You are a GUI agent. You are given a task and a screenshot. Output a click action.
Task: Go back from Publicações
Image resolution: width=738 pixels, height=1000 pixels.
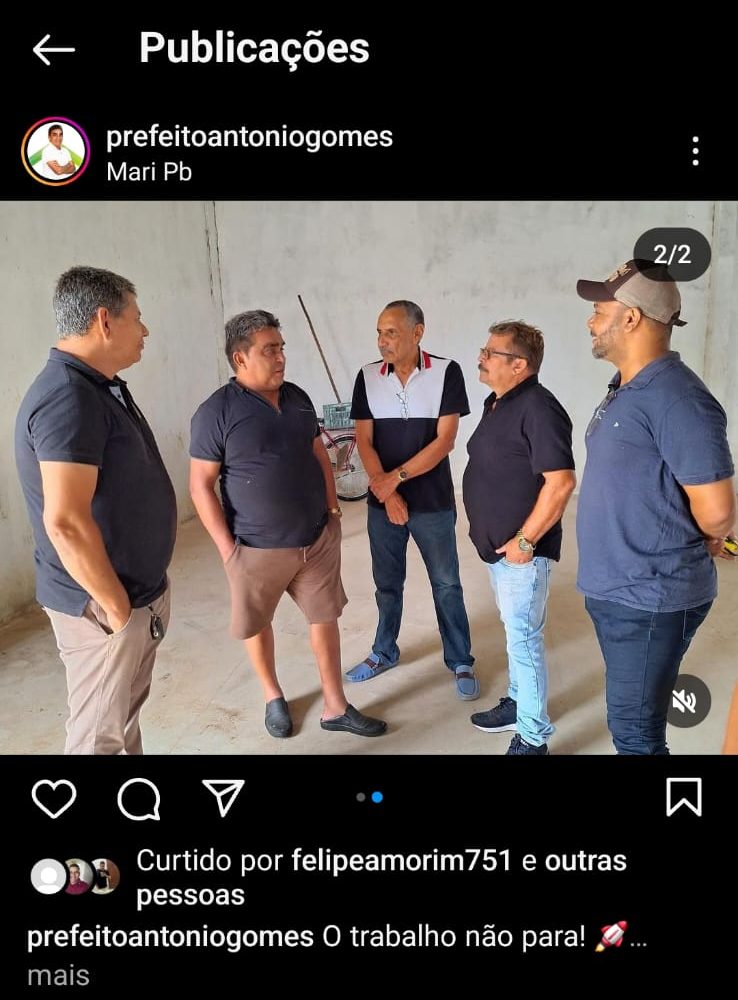click(53, 49)
